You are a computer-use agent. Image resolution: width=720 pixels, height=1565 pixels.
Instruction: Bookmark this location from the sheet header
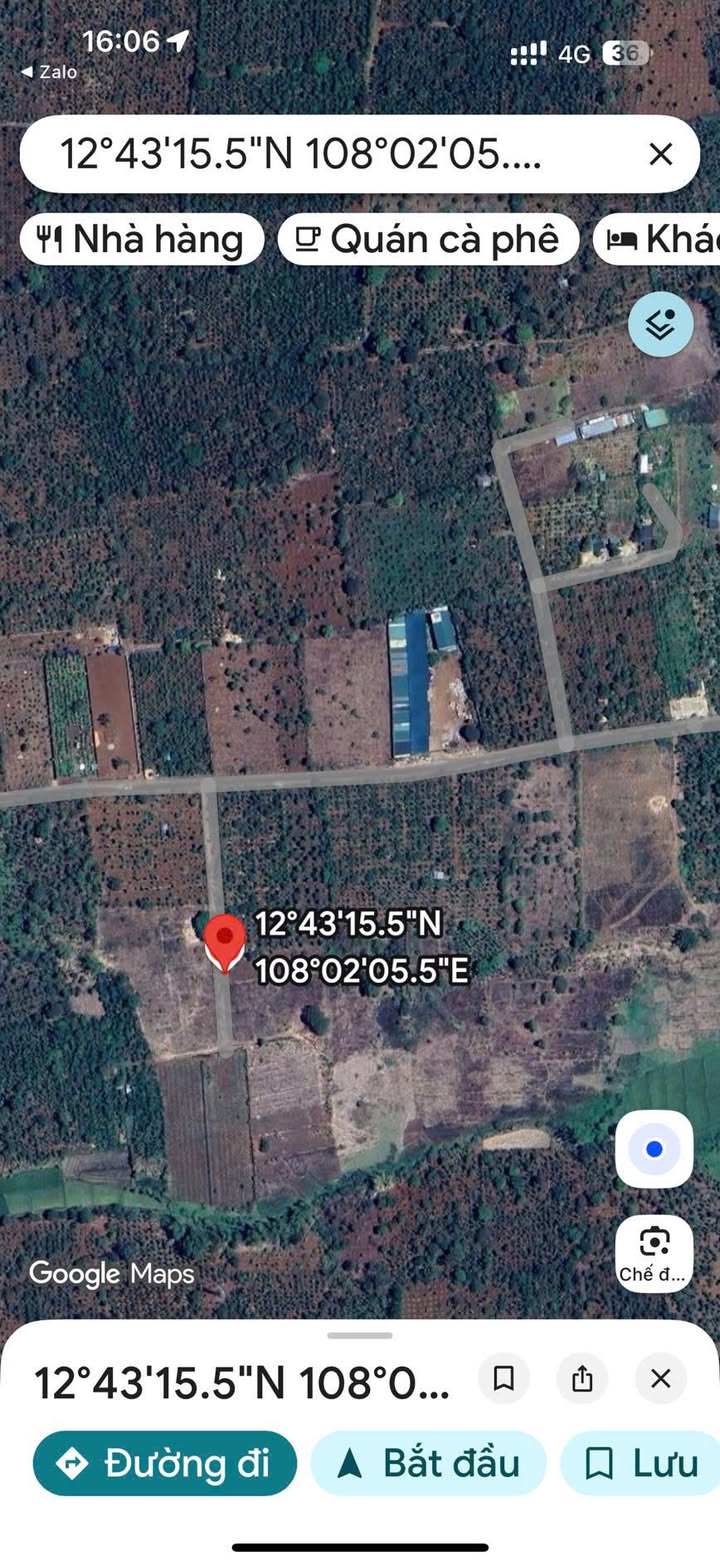(x=504, y=1379)
